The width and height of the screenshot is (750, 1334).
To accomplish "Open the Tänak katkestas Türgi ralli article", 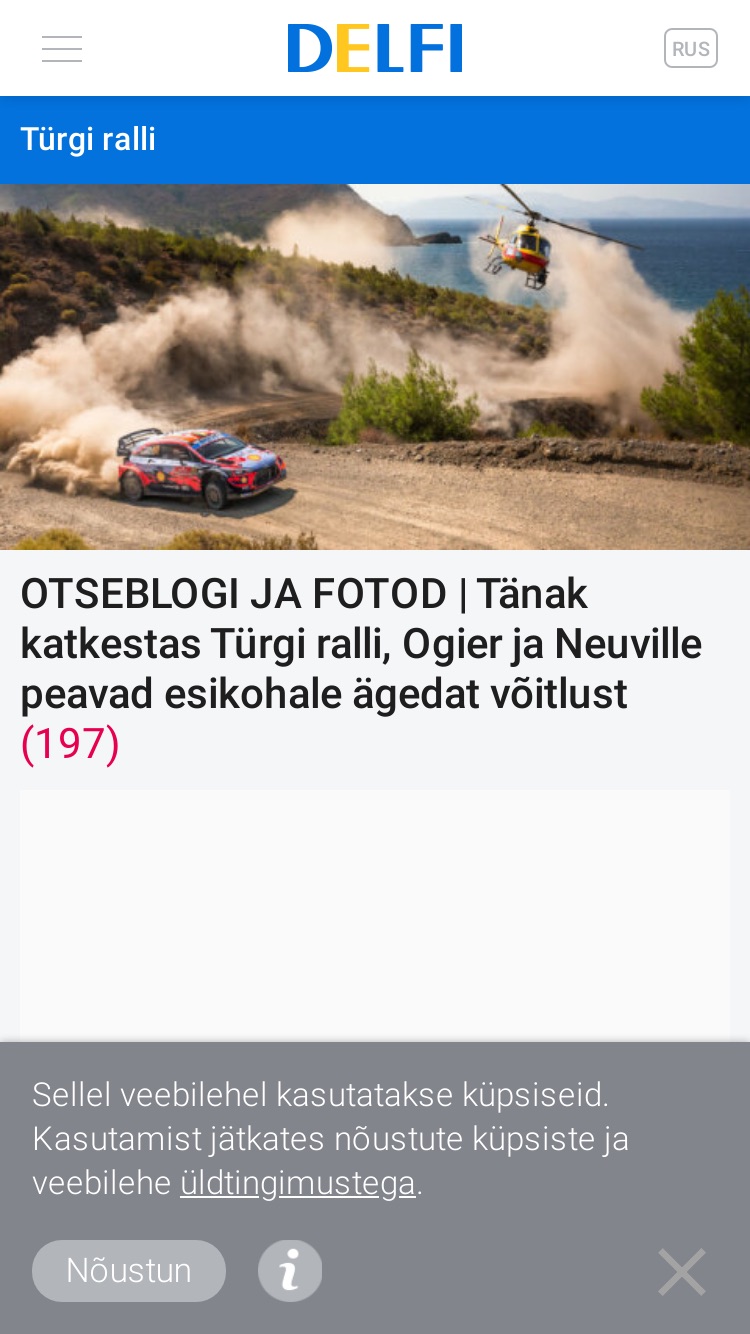I will point(362,668).
